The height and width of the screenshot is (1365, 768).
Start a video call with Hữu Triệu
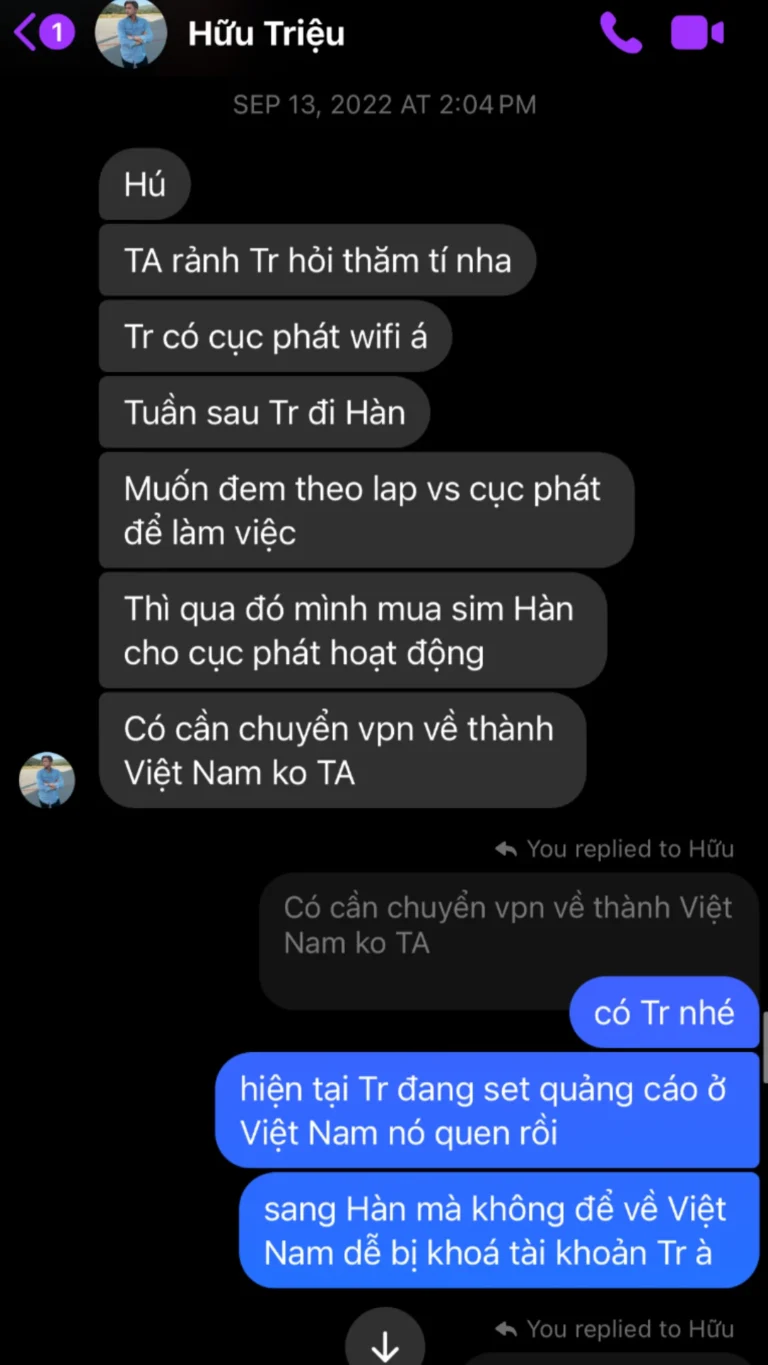coord(697,33)
